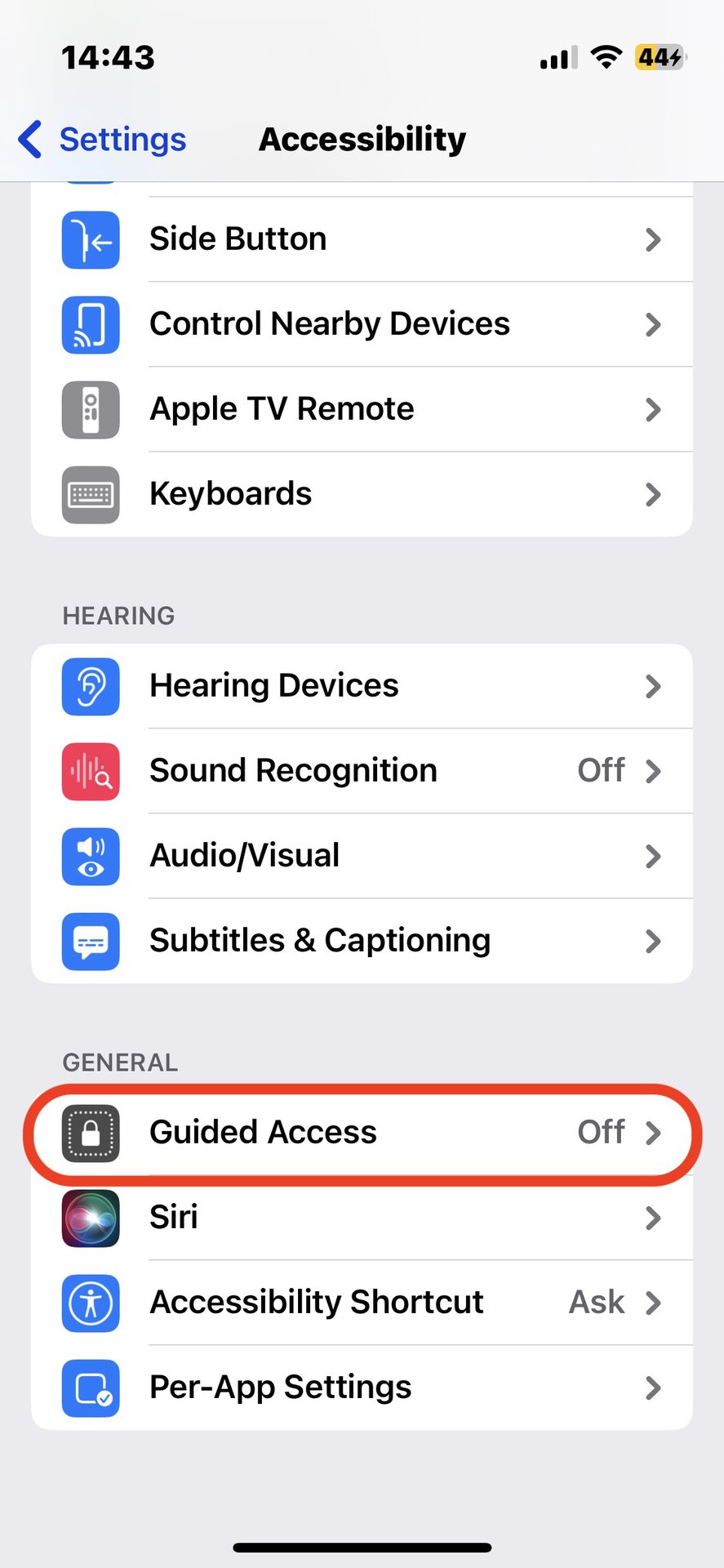This screenshot has height=1568, width=724.
Task: Go back to Settings
Action: [x=103, y=140]
